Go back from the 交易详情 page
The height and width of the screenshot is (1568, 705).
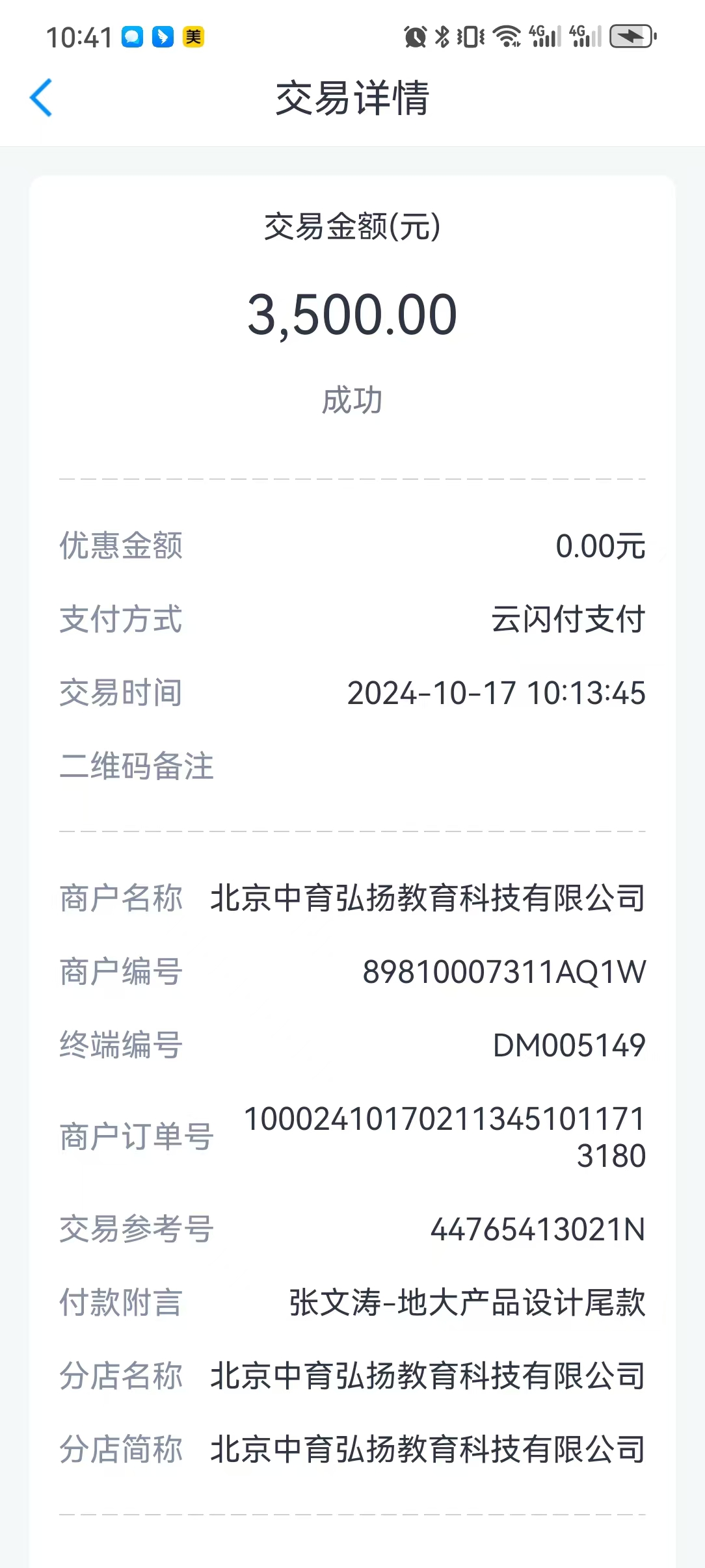41,98
